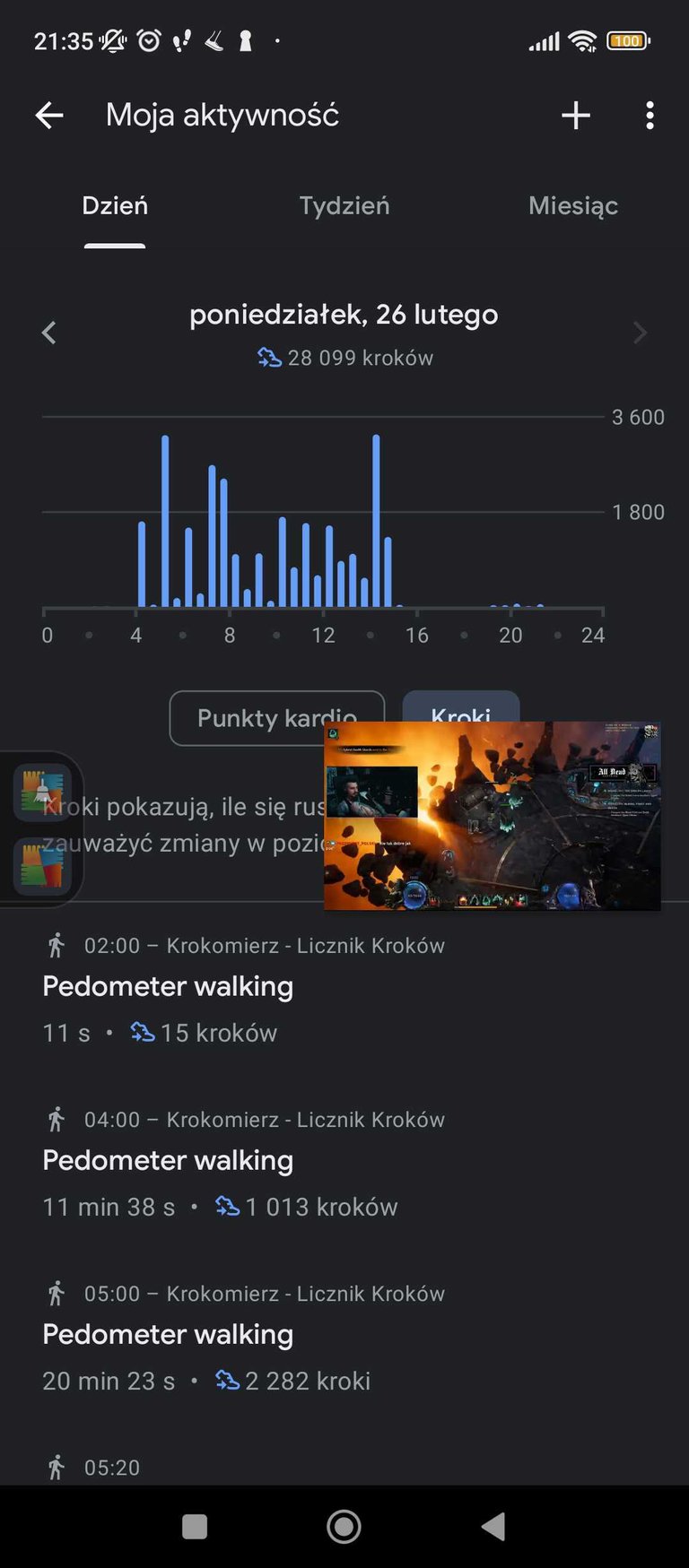This screenshot has height=1568, width=689.
Task: Select the Dzień tab
Action: (115, 205)
